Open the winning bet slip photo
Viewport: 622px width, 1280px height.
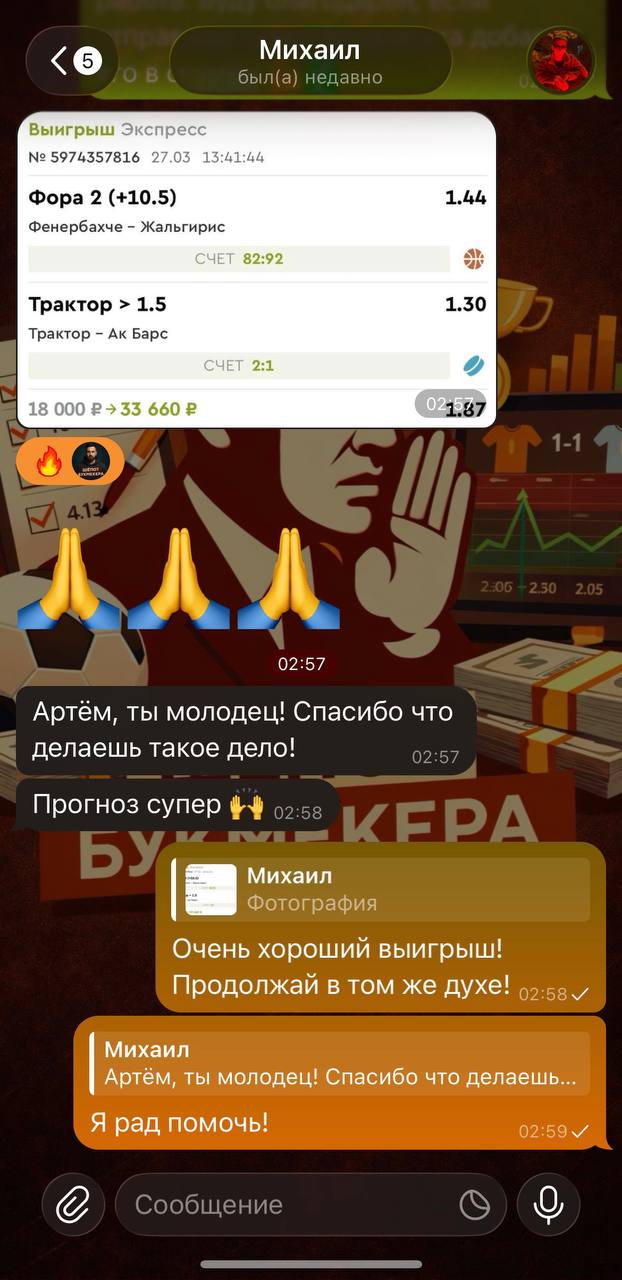[257, 270]
